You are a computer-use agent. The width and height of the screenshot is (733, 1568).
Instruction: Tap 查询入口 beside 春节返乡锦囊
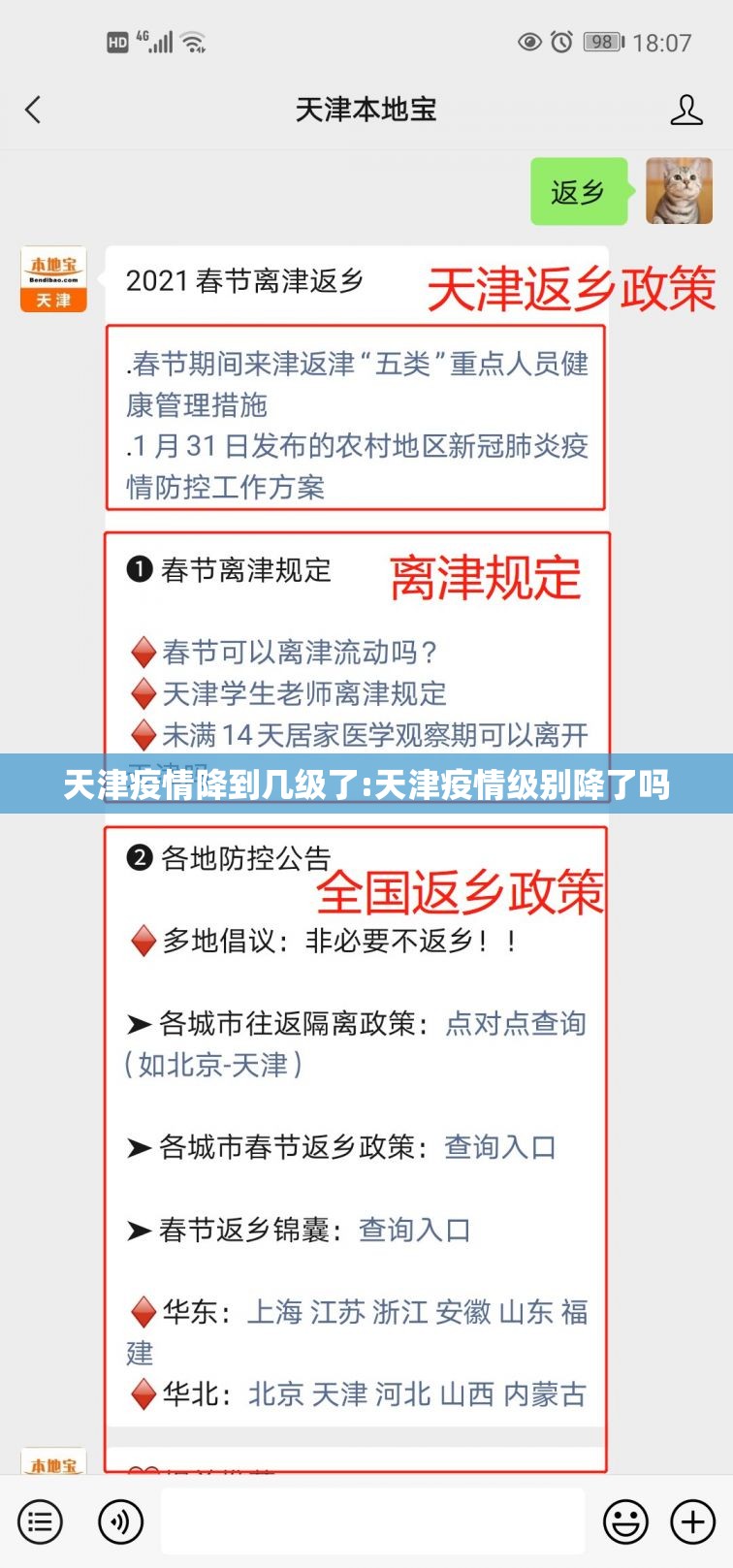pyautogui.click(x=414, y=1230)
